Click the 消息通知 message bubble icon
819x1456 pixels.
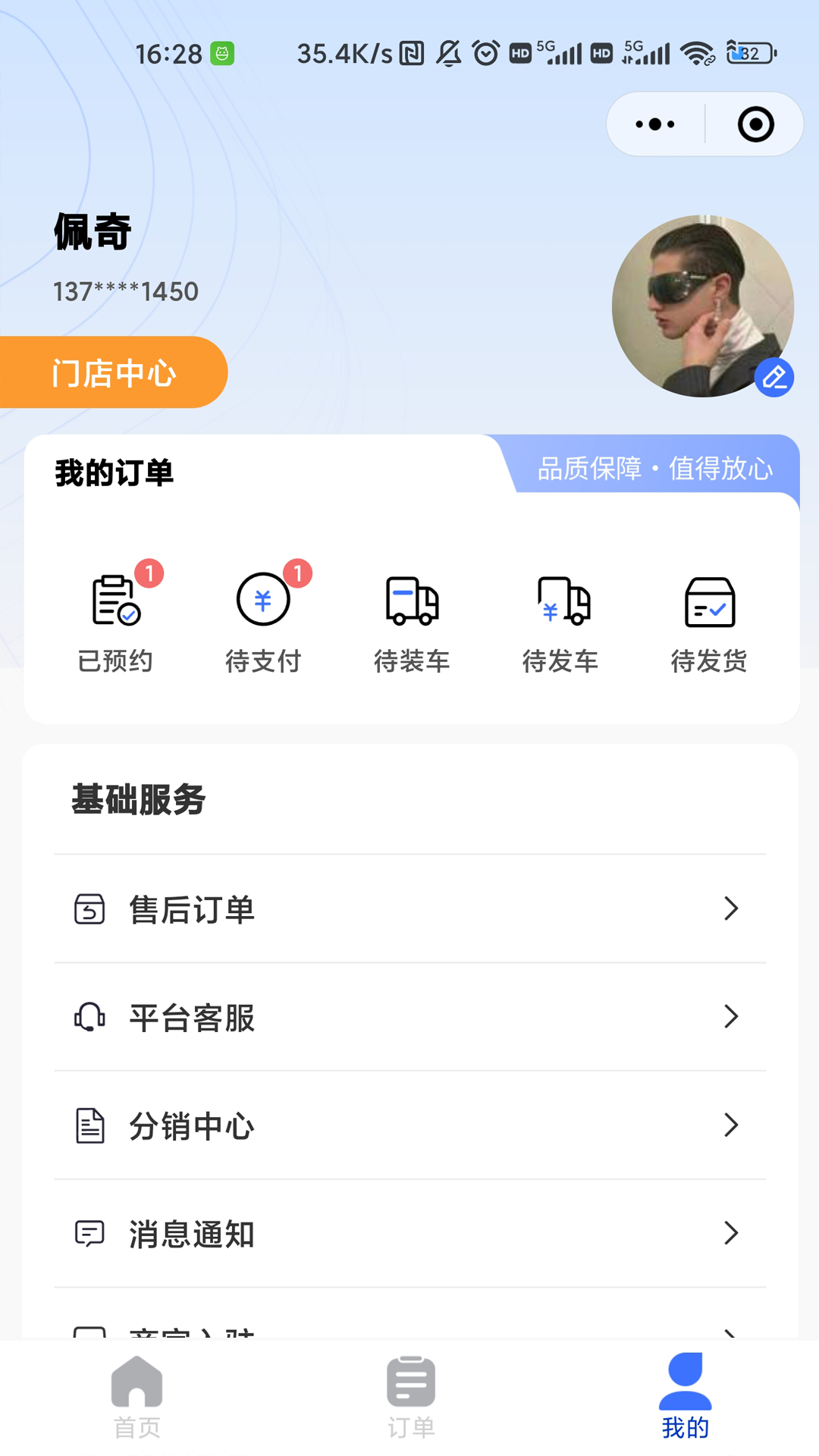click(x=89, y=1234)
